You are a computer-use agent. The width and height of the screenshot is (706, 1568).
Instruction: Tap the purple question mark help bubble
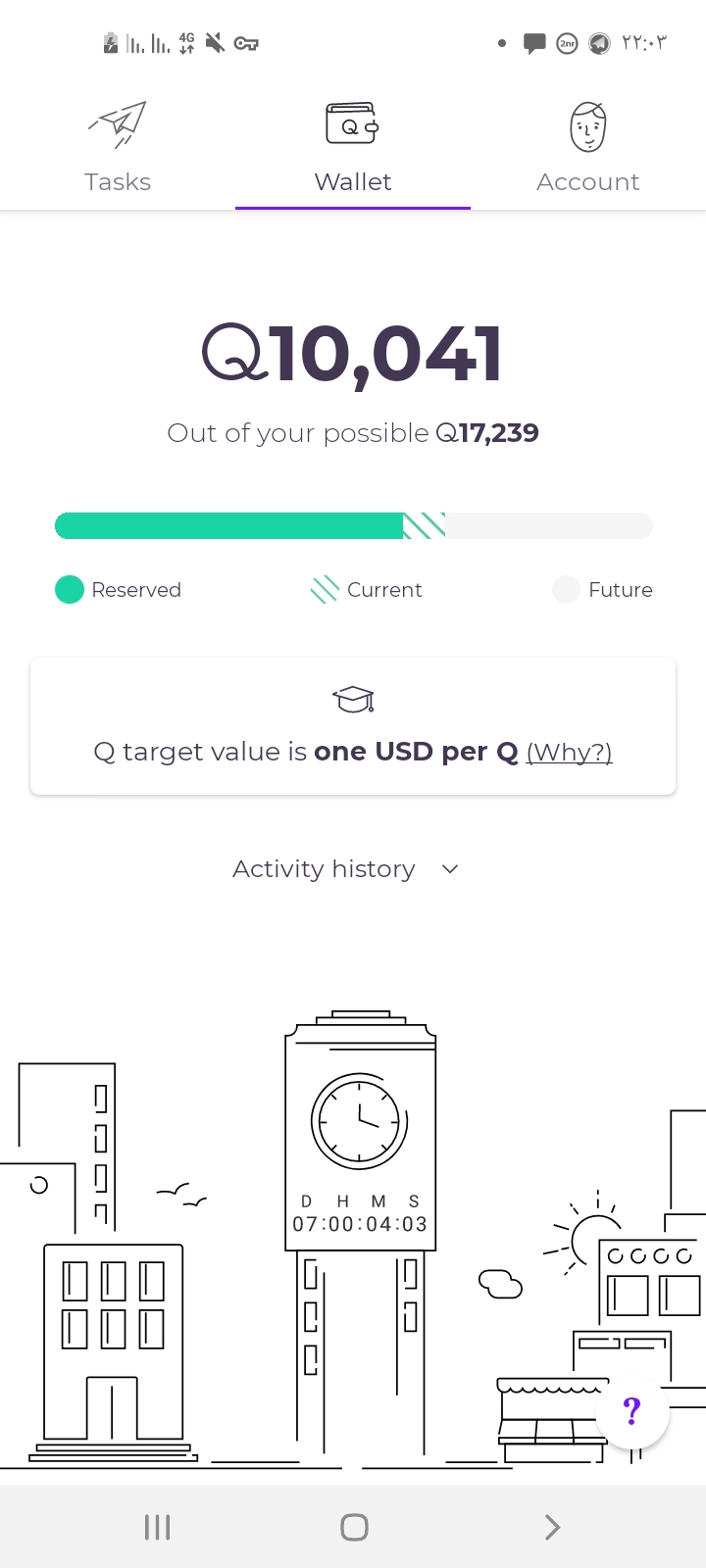coord(631,1411)
